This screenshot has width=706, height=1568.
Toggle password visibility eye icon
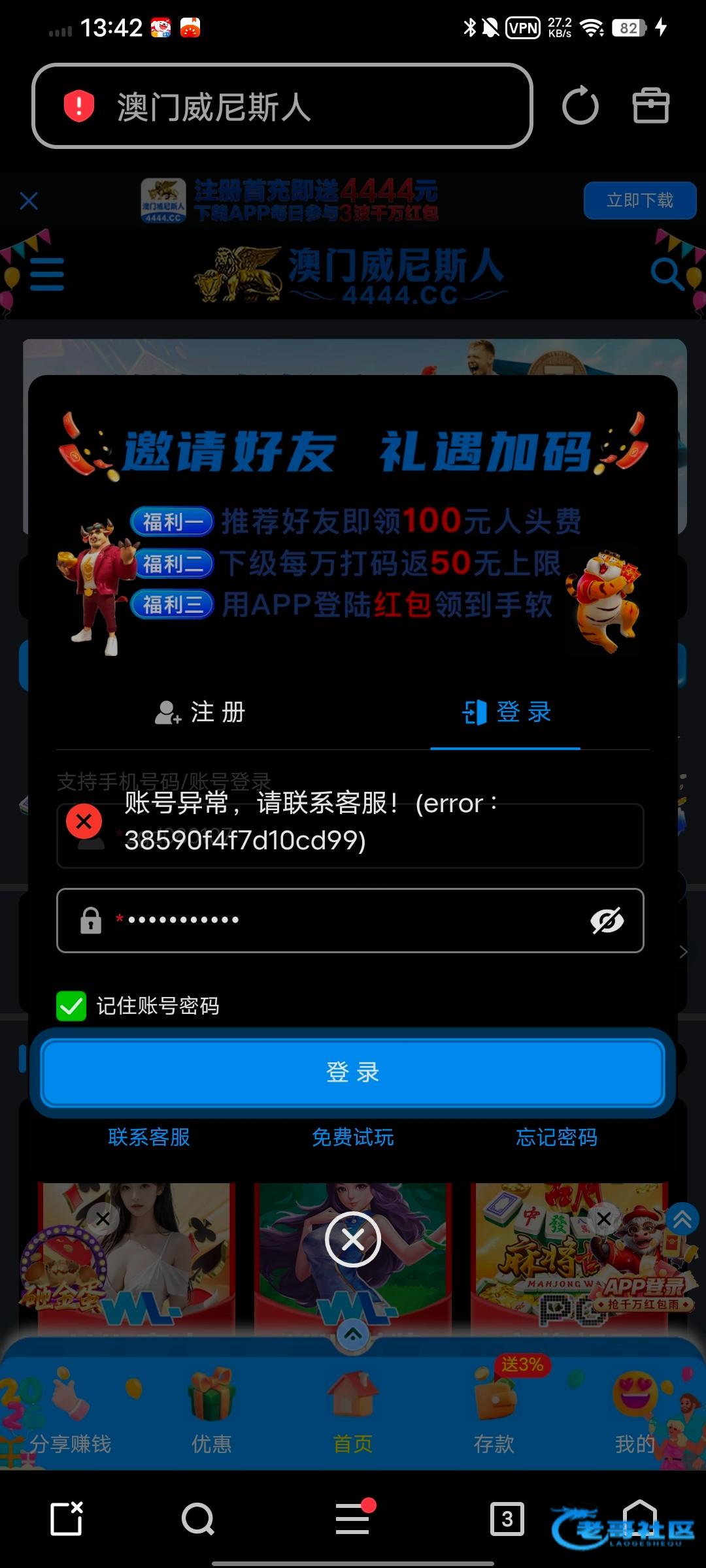pyautogui.click(x=607, y=920)
